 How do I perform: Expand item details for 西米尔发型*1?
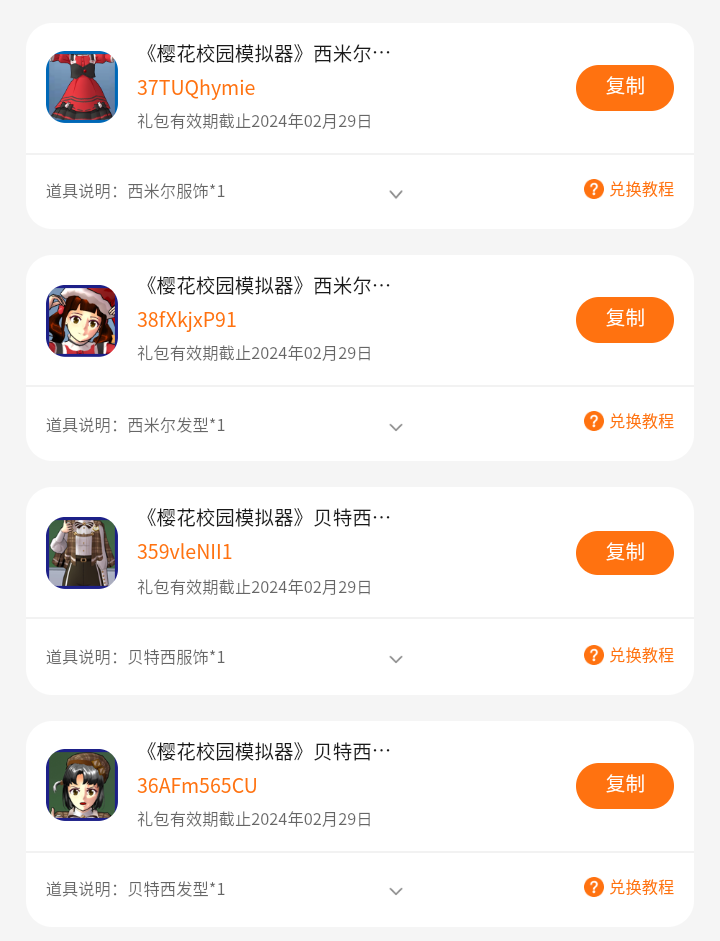coord(396,426)
